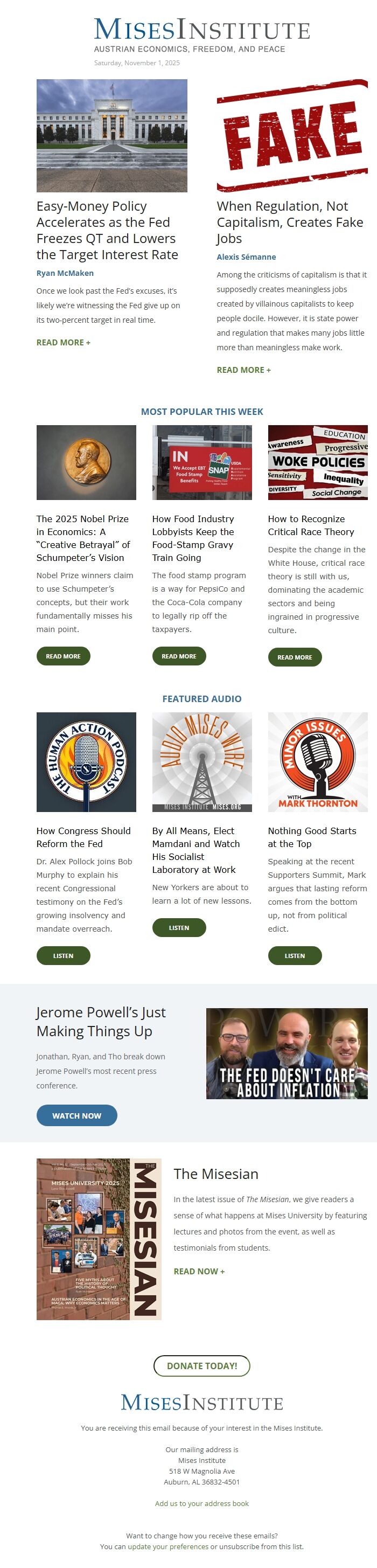Read more on Food-Stamp Gravy Train article
Screen dimensions: 377x1568
coord(179,656)
